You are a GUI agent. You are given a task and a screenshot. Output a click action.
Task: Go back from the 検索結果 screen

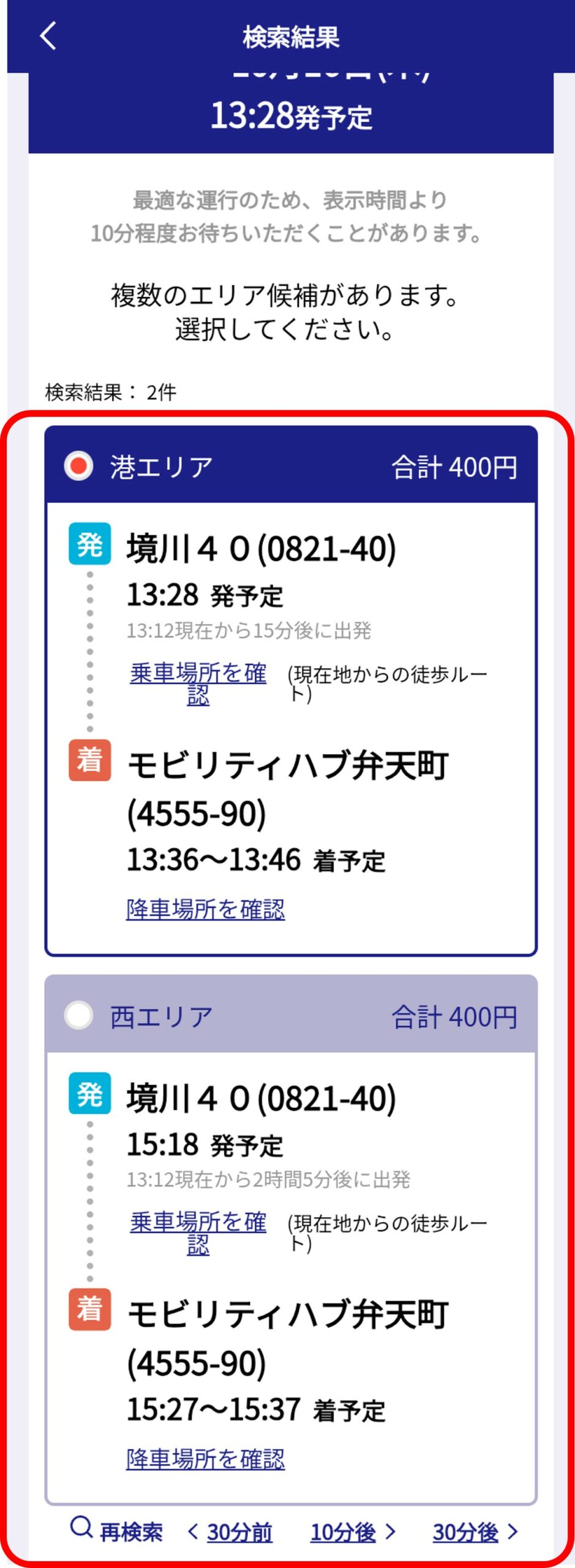[x=48, y=36]
